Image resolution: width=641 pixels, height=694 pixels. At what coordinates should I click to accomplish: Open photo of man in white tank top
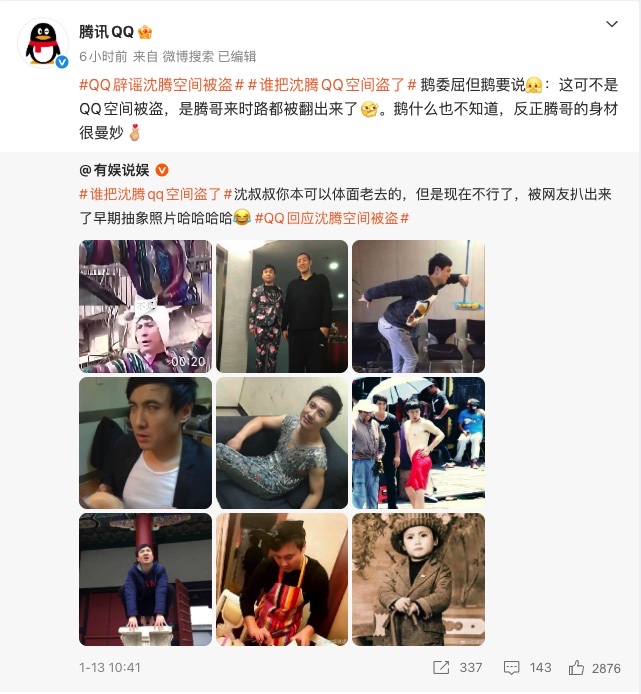pos(145,442)
